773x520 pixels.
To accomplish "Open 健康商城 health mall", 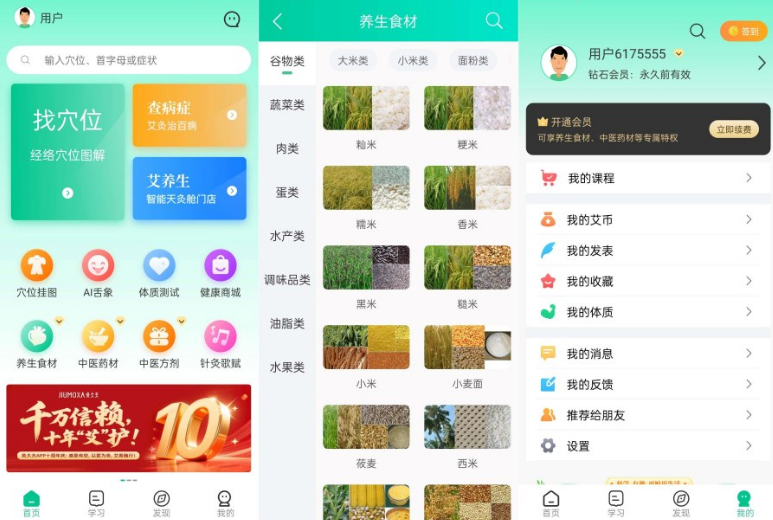I will [220, 273].
